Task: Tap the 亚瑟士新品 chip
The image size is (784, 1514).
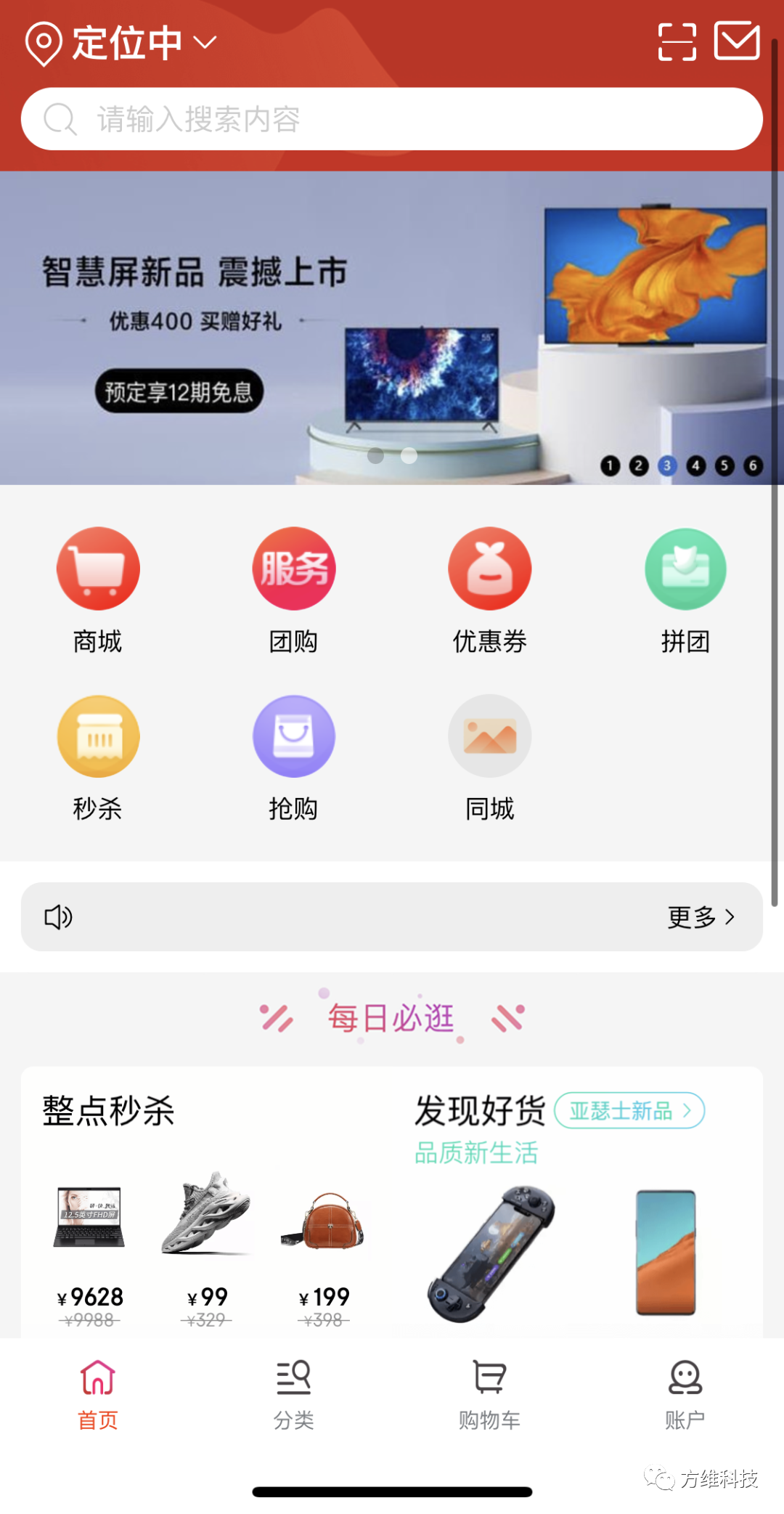Action: (629, 1110)
